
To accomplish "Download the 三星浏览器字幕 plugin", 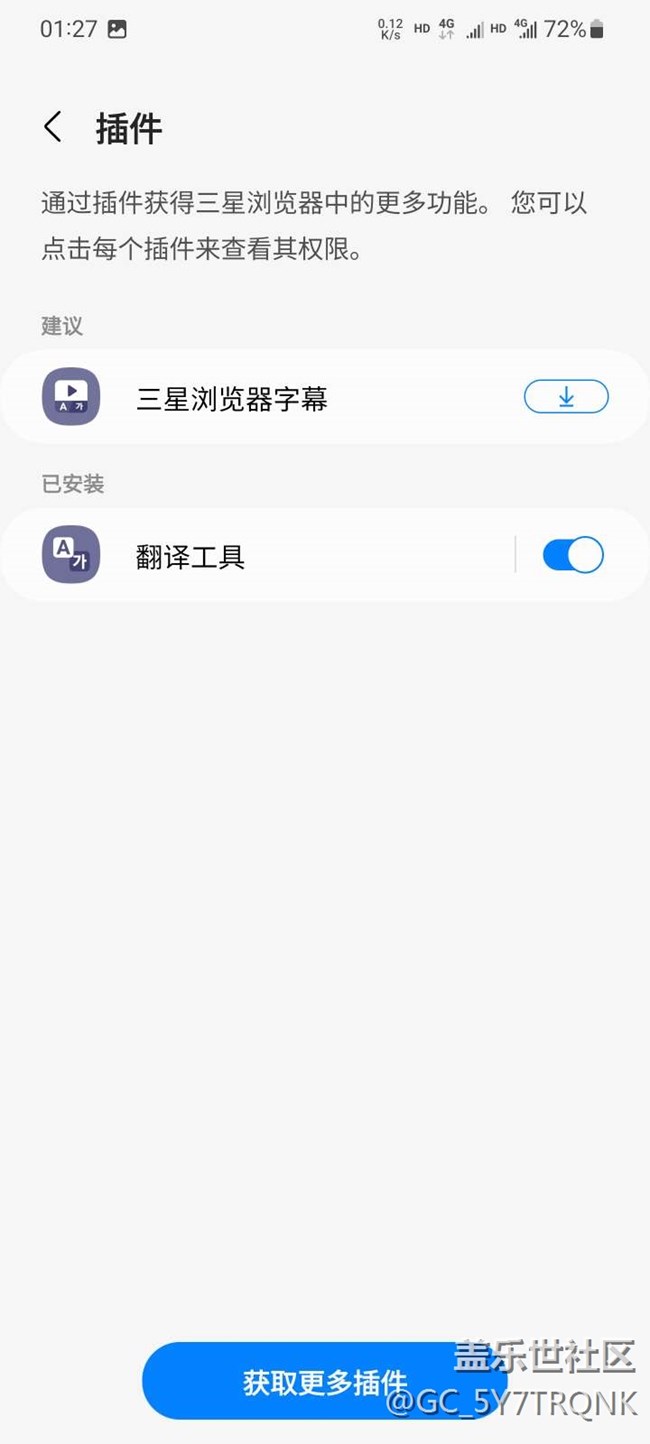I will tap(566, 397).
